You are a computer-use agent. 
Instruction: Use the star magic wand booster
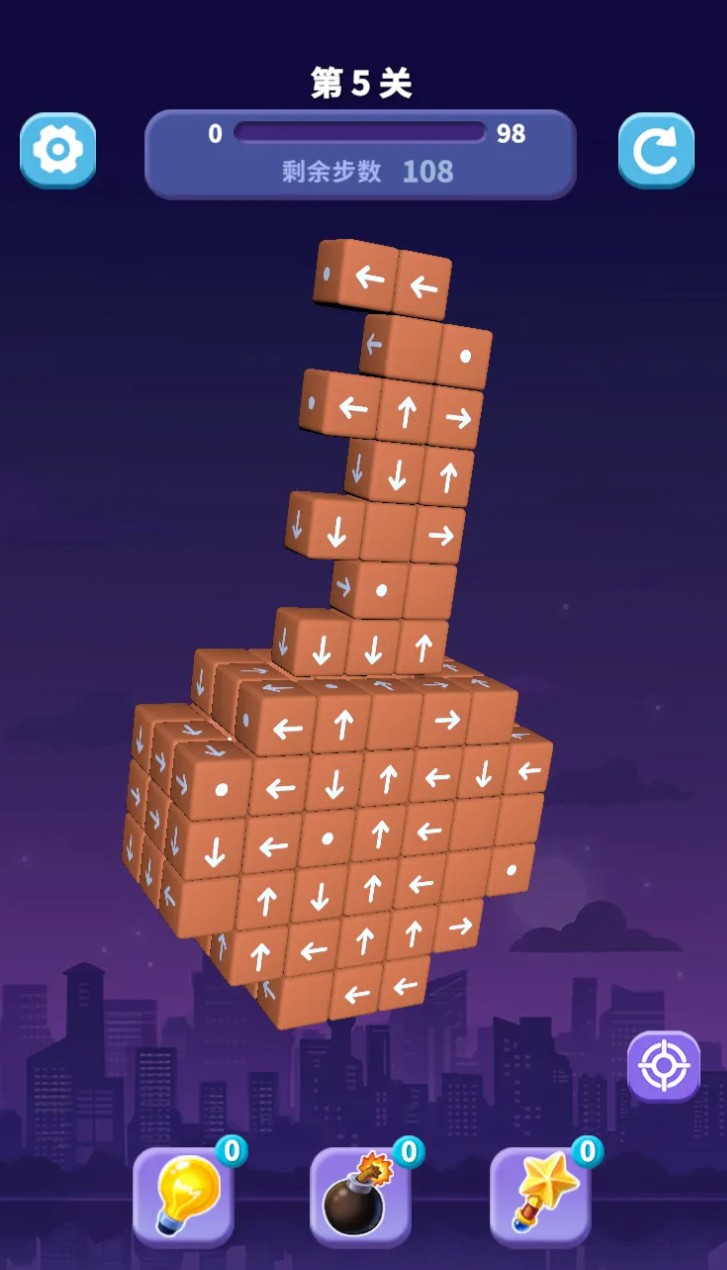click(x=541, y=1195)
